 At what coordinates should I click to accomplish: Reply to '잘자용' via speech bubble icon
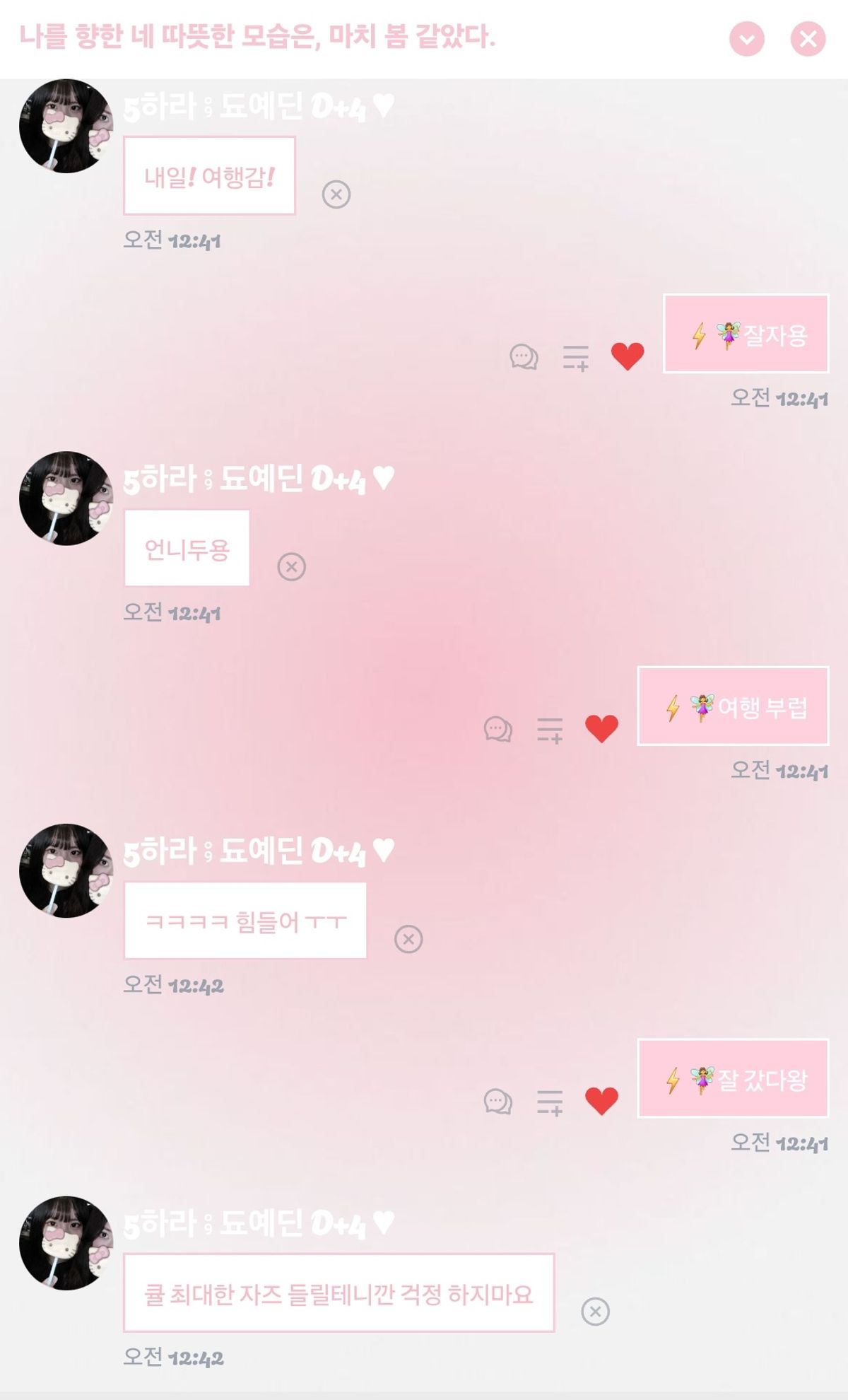coord(524,357)
